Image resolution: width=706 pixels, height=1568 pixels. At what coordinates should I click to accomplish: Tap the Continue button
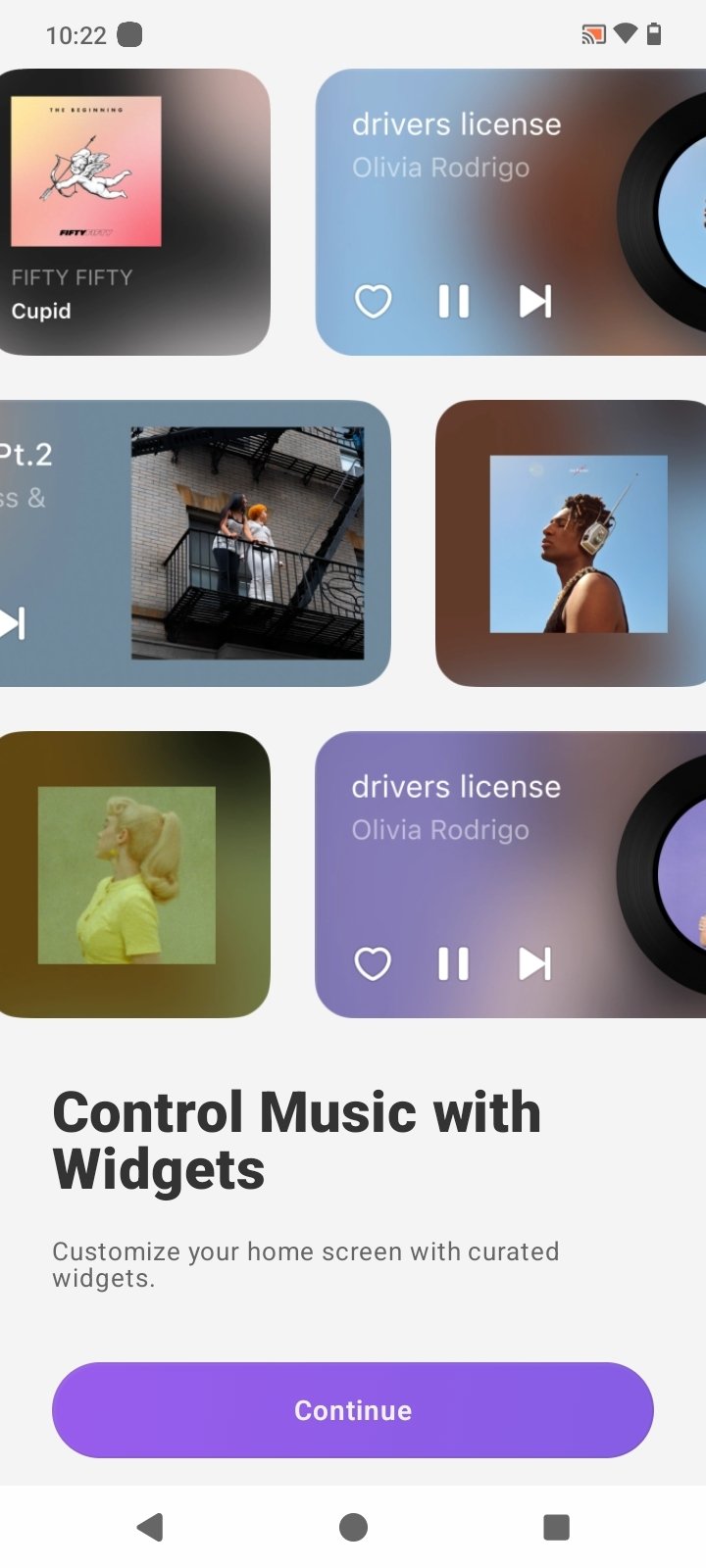pos(353,1409)
